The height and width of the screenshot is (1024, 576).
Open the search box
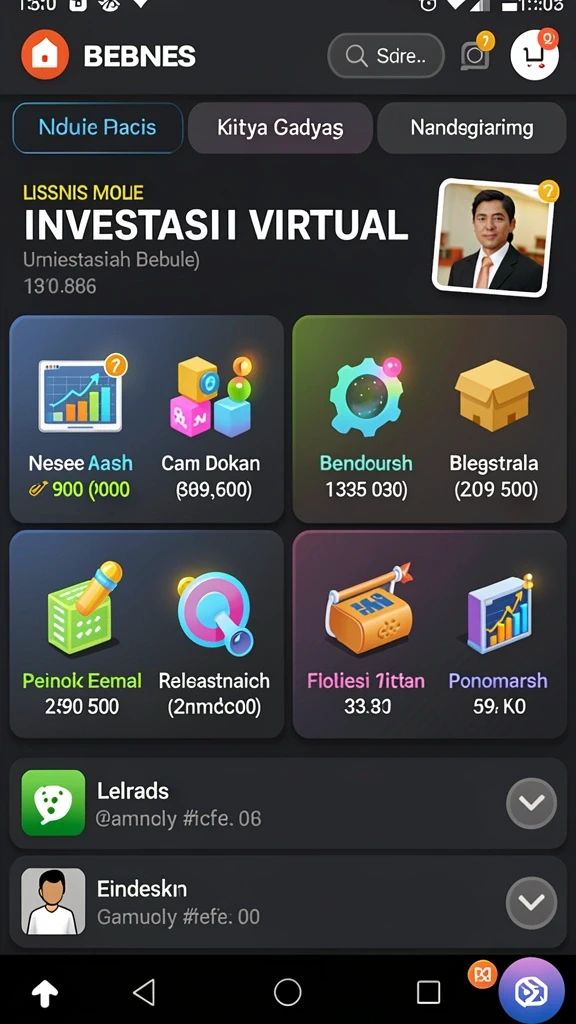386,56
